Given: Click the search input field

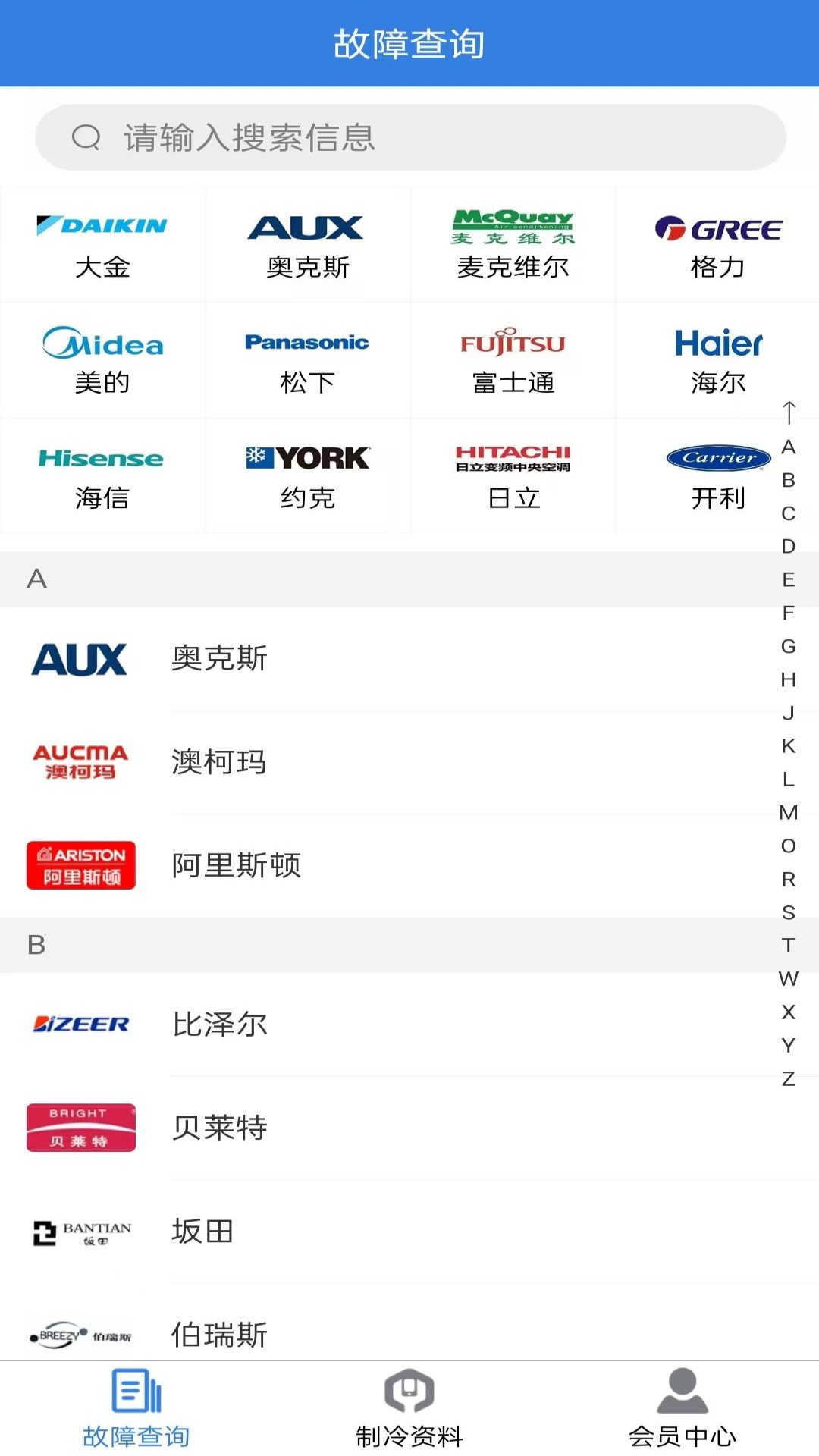Looking at the screenshot, I should [409, 137].
